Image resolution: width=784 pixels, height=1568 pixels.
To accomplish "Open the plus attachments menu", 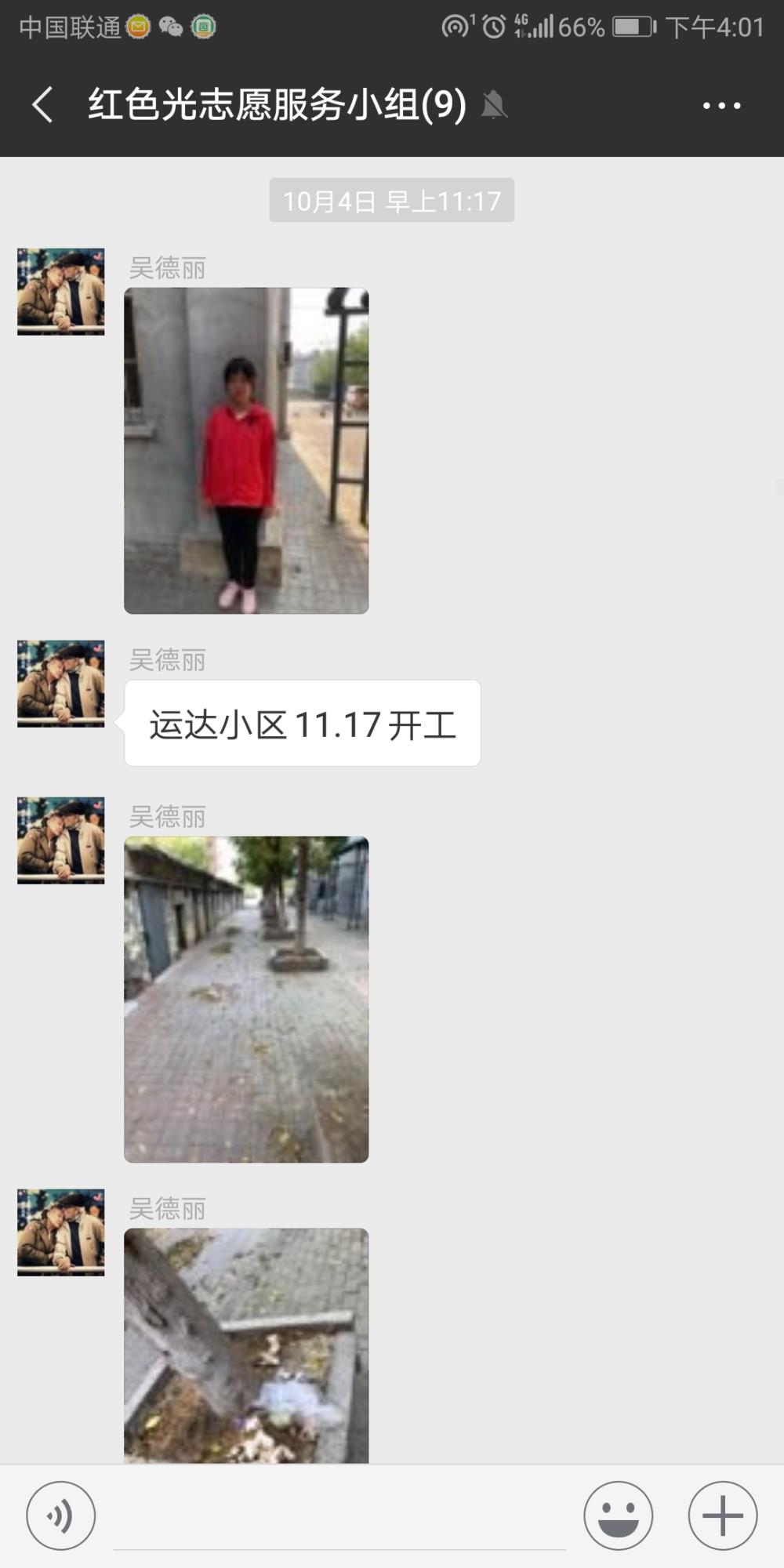I will tap(722, 1515).
